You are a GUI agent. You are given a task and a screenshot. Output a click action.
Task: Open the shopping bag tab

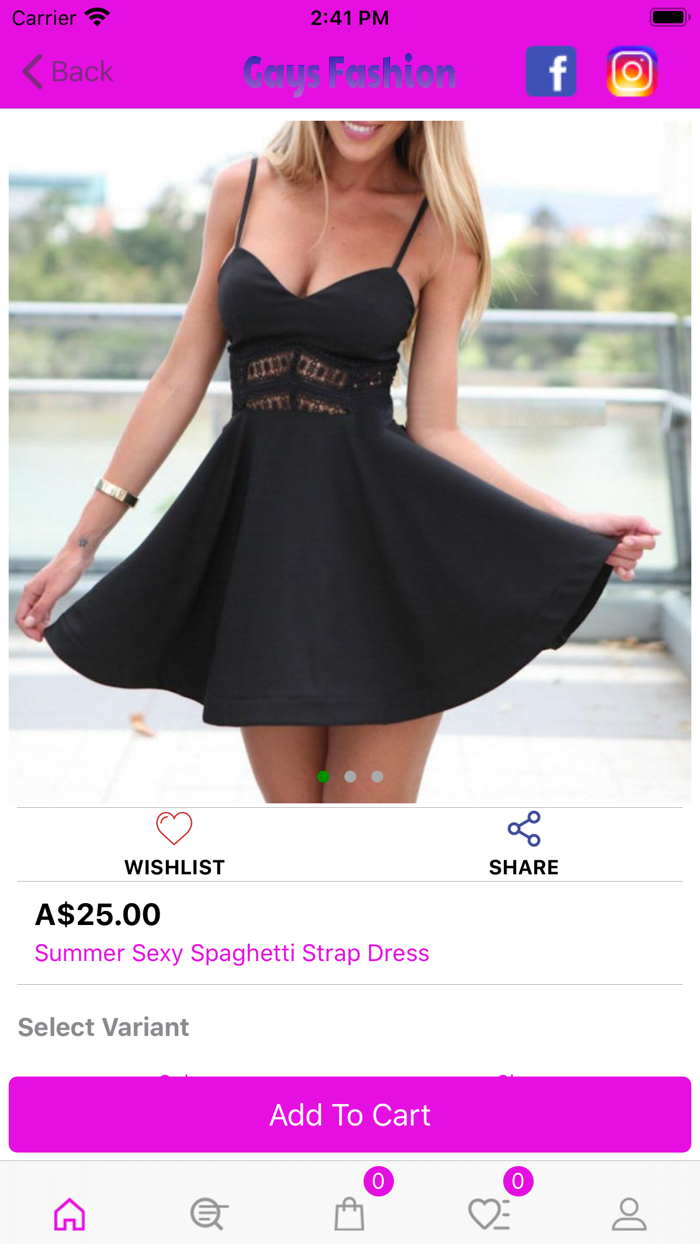349,1214
